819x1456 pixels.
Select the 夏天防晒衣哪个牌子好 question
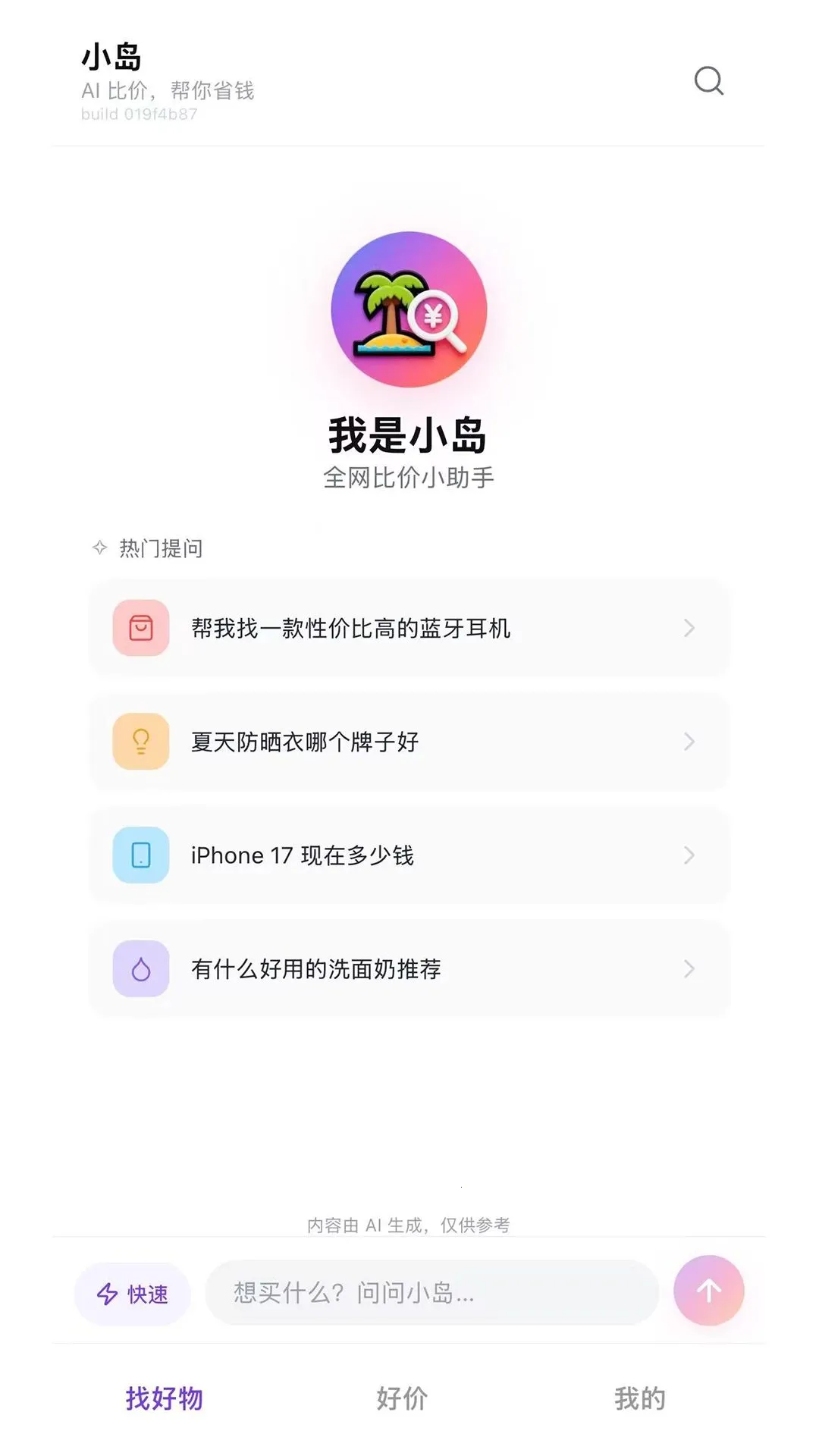[409, 742]
